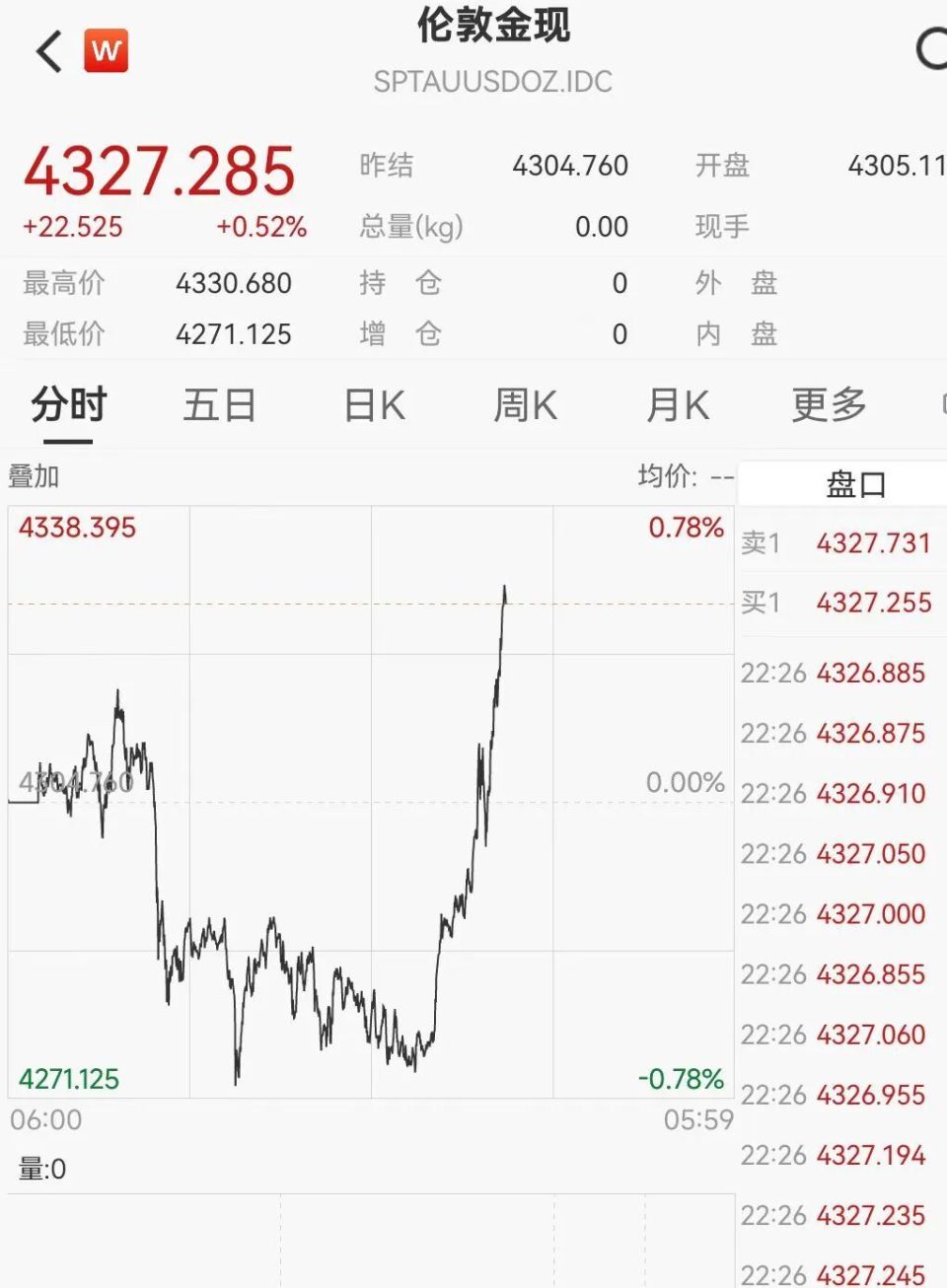Expand the 更多 chart options menu
The width and height of the screenshot is (947, 1288).
(x=828, y=404)
